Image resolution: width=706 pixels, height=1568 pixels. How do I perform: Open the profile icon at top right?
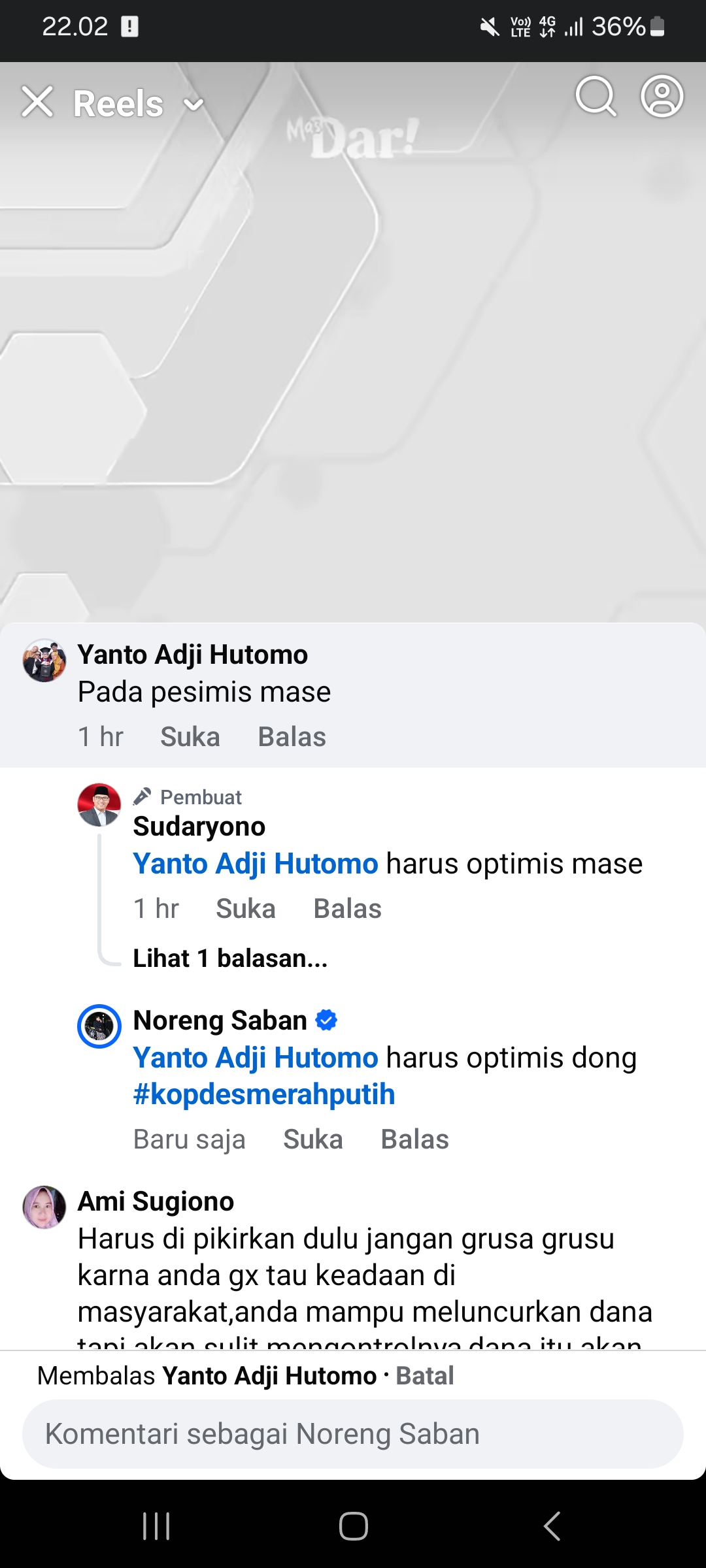tap(662, 97)
